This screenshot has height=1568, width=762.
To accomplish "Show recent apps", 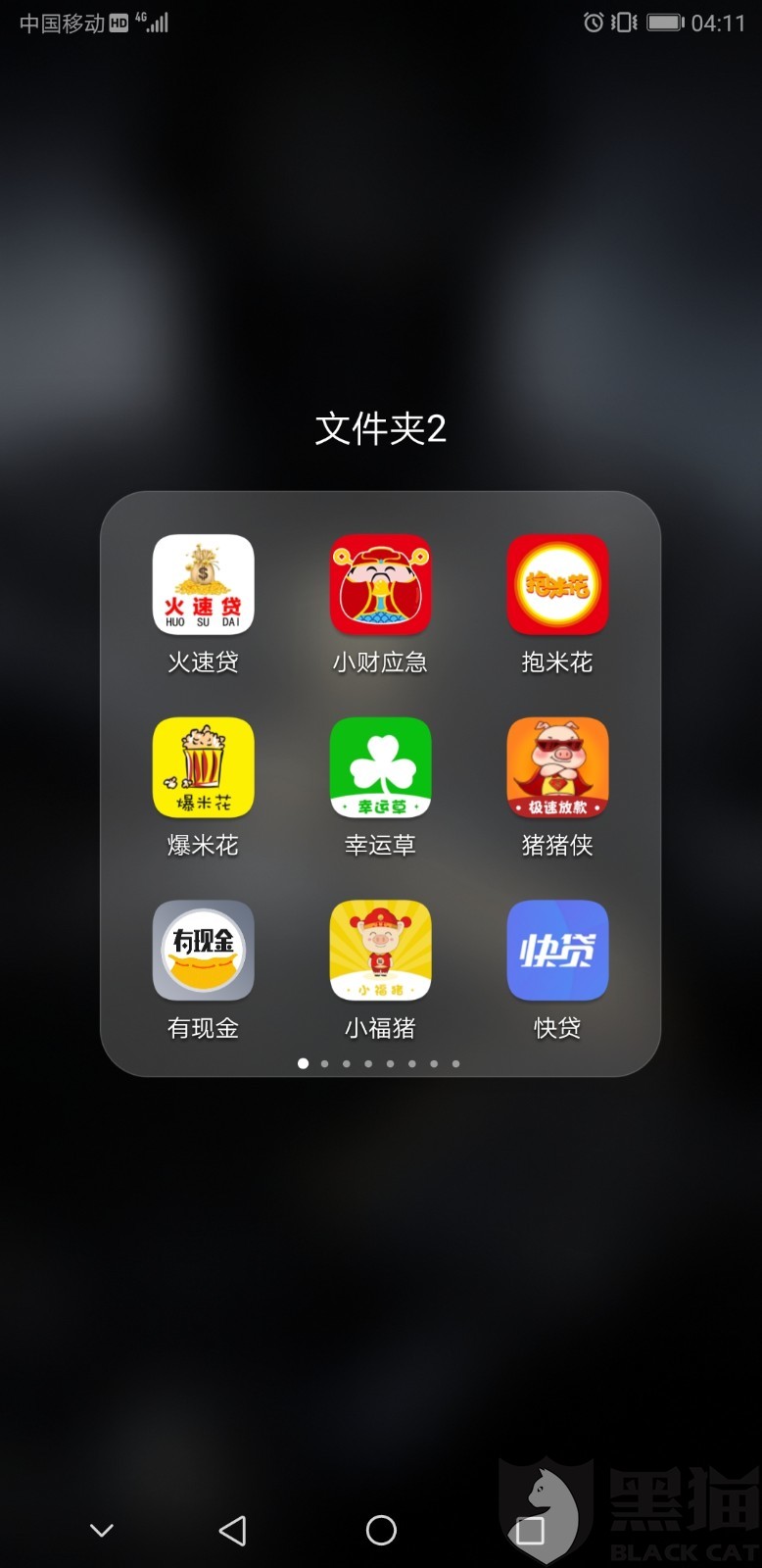I will point(530,1530).
